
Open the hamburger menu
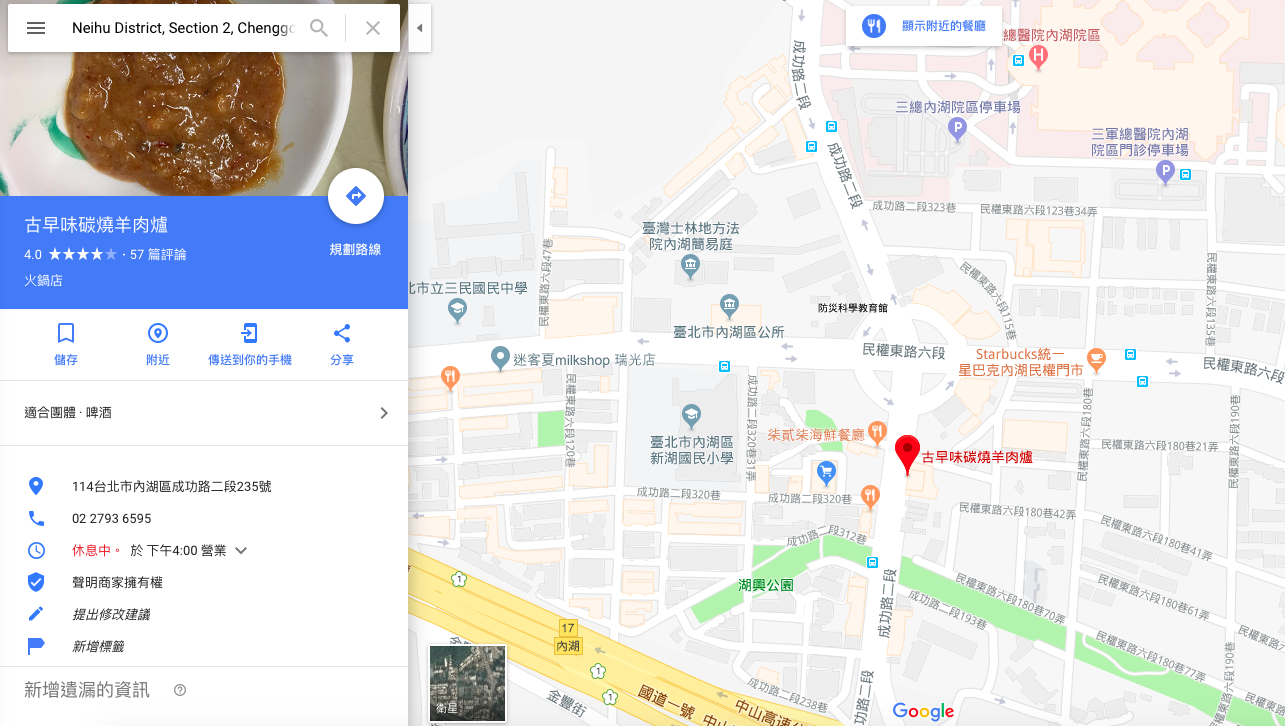36,28
